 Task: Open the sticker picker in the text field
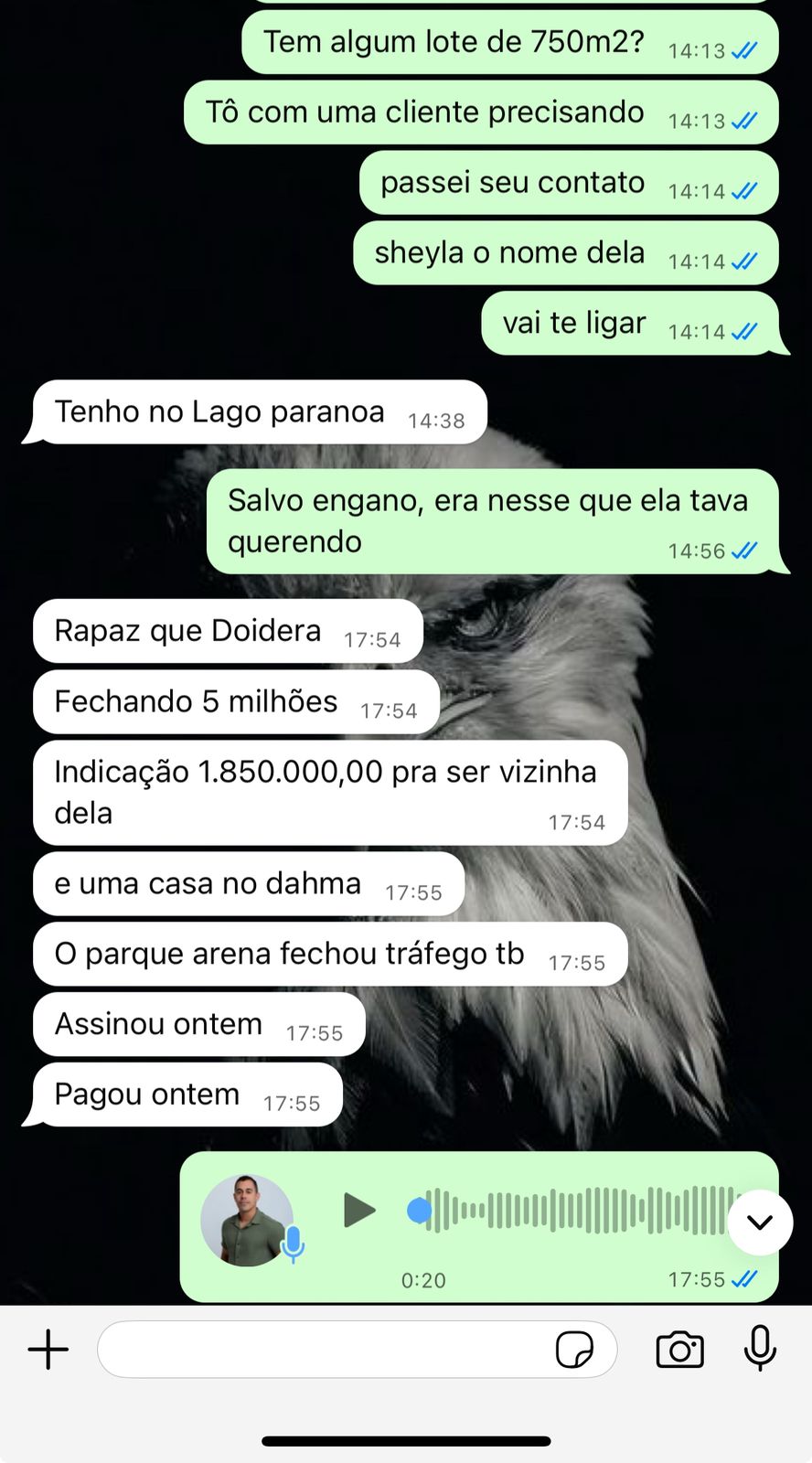(574, 1350)
